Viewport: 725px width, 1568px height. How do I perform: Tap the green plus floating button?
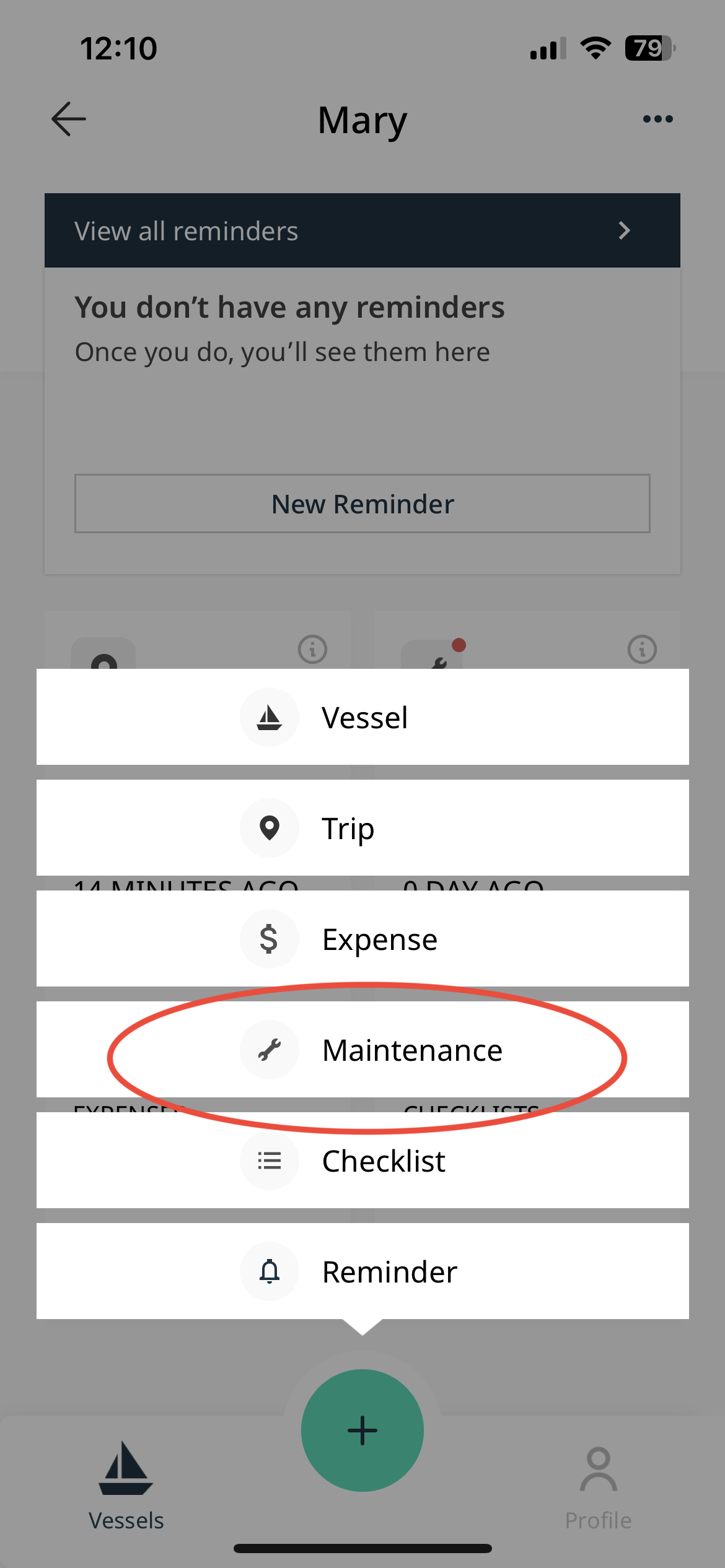pos(362,1431)
